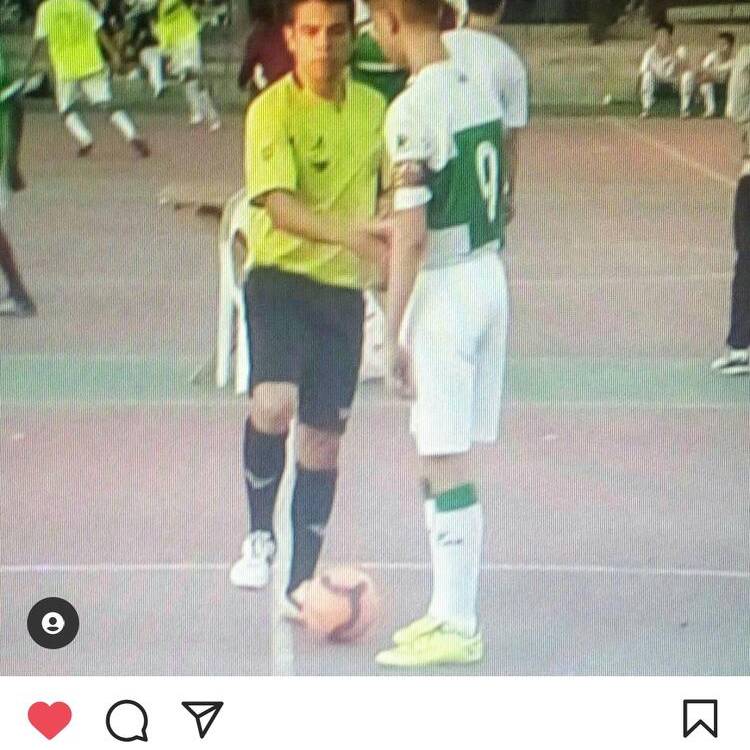Image resolution: width=750 pixels, height=750 pixels.
Task: Unlike the post via the red heart
Action: (x=49, y=720)
